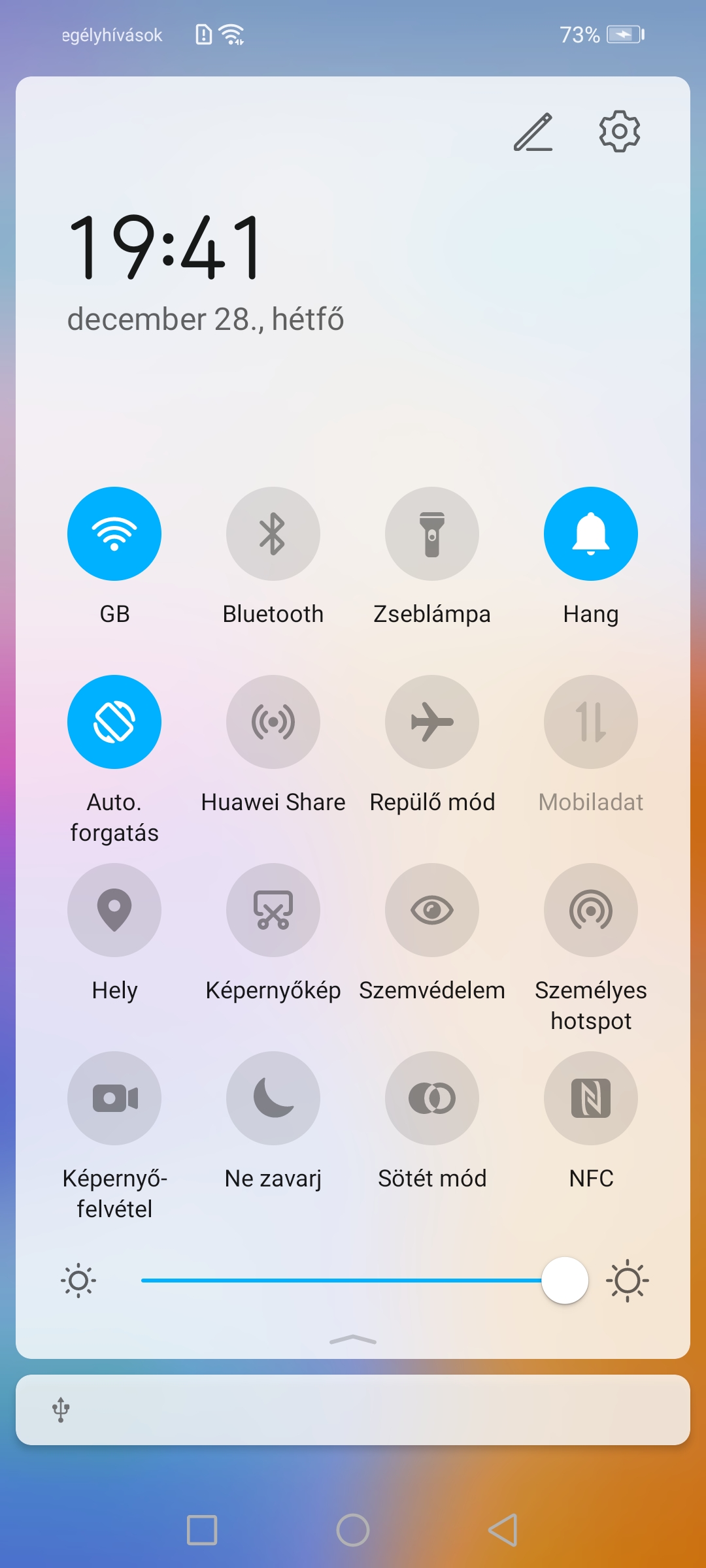This screenshot has height=1568, width=706.
Task: Enable Személyes hotspot
Action: coord(591,910)
